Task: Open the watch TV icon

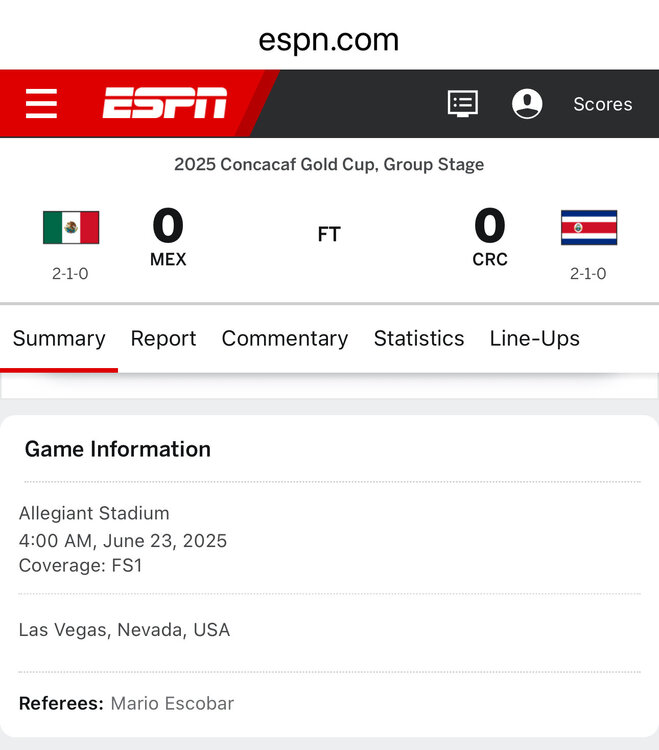Action: pos(462,104)
